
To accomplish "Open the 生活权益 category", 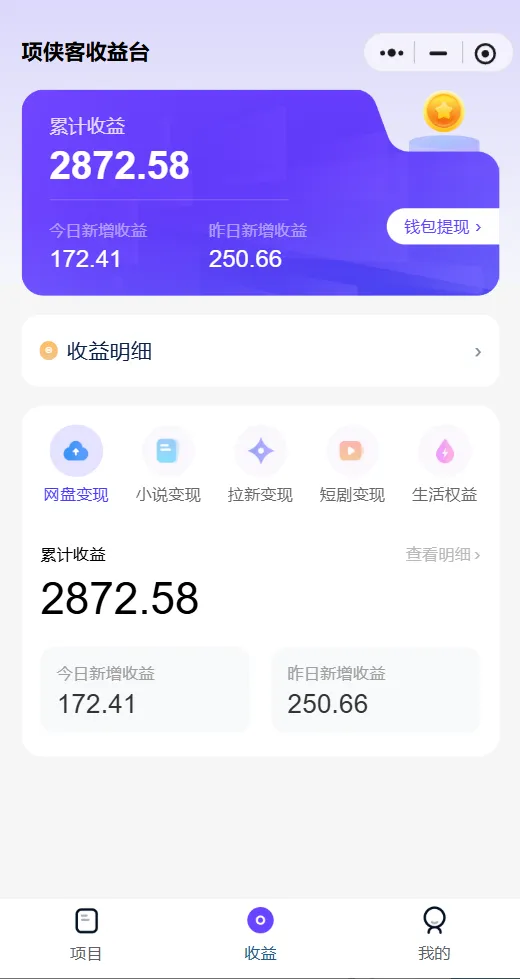I will coord(444,465).
